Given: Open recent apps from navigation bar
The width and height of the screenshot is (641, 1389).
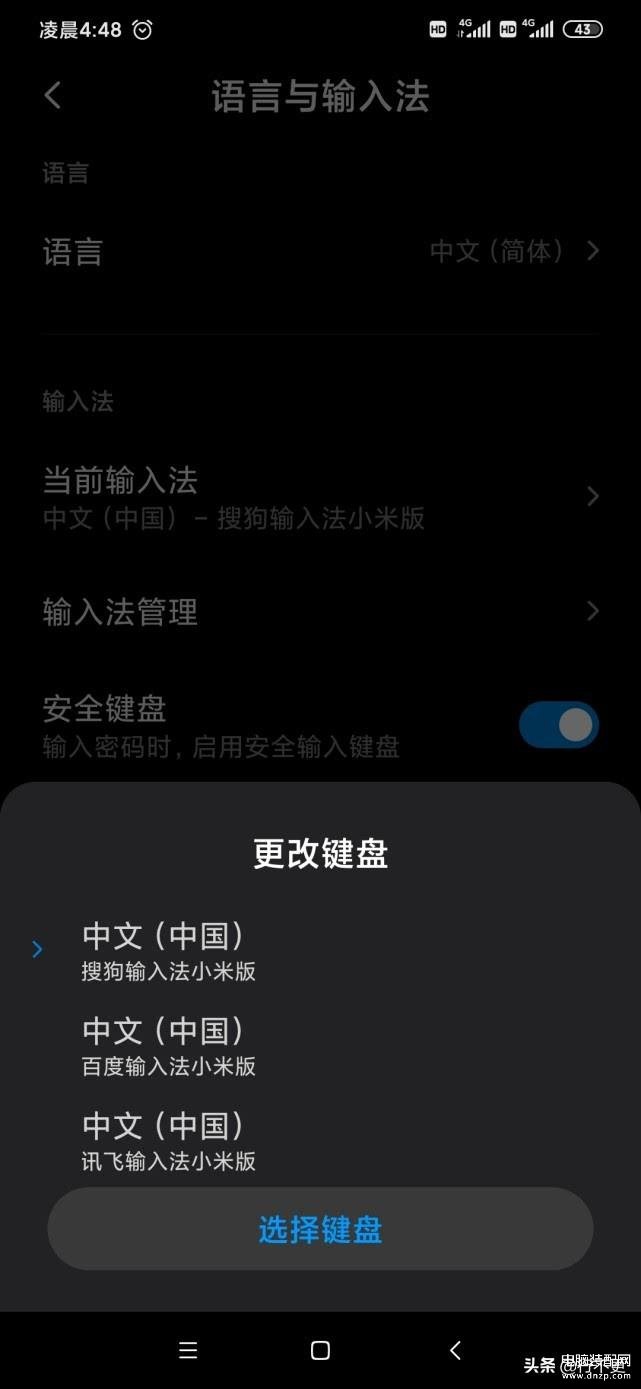Looking at the screenshot, I should click(x=188, y=1351).
